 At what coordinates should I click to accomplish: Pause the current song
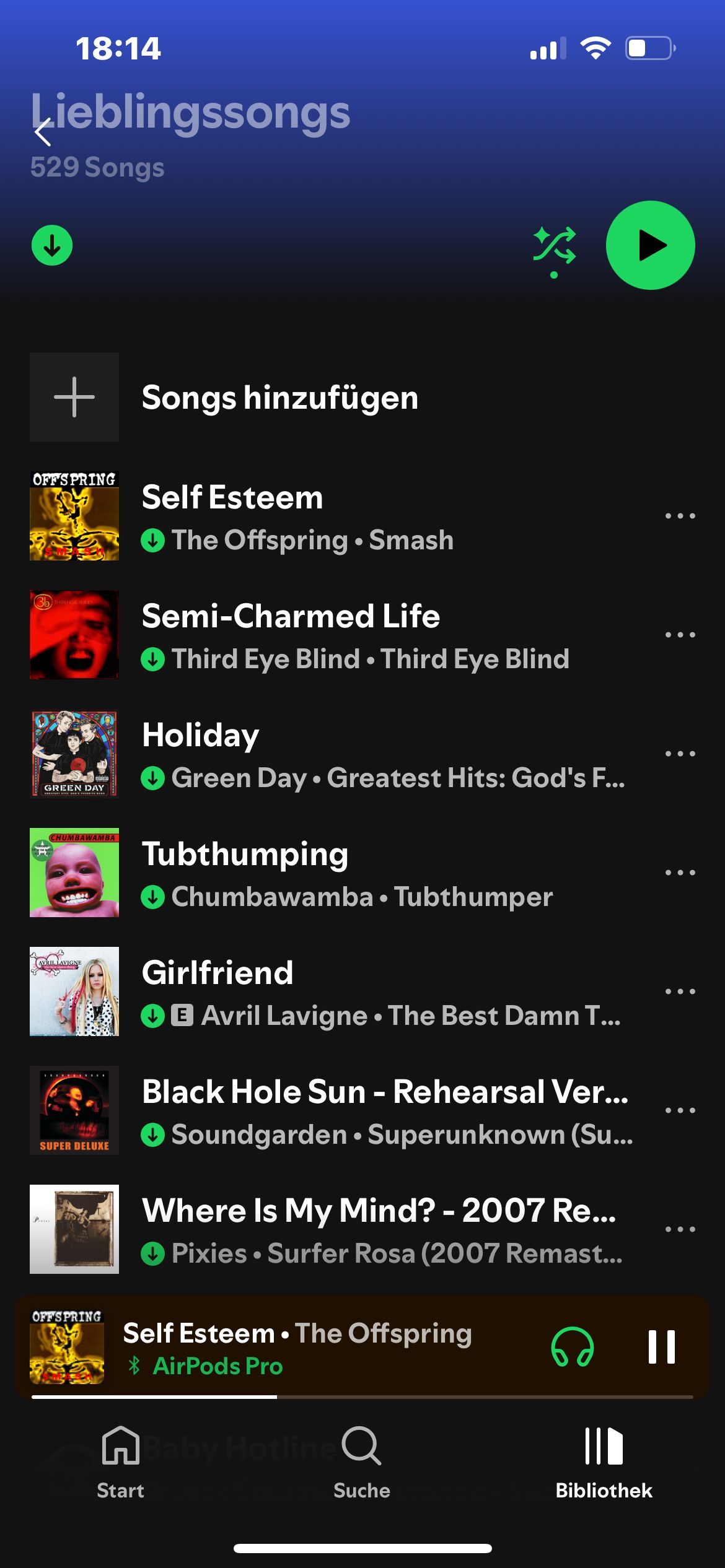click(661, 1347)
